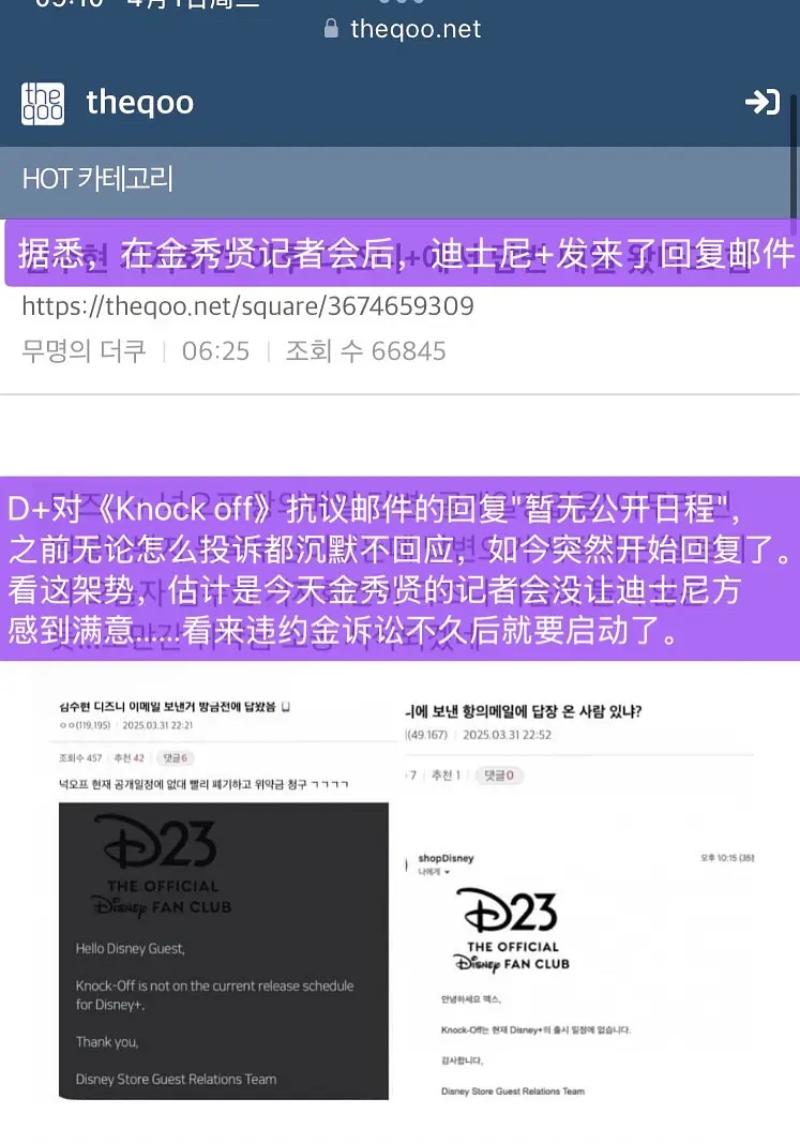Tap the login arrow icon
The height and width of the screenshot is (1144, 800).
click(x=762, y=102)
